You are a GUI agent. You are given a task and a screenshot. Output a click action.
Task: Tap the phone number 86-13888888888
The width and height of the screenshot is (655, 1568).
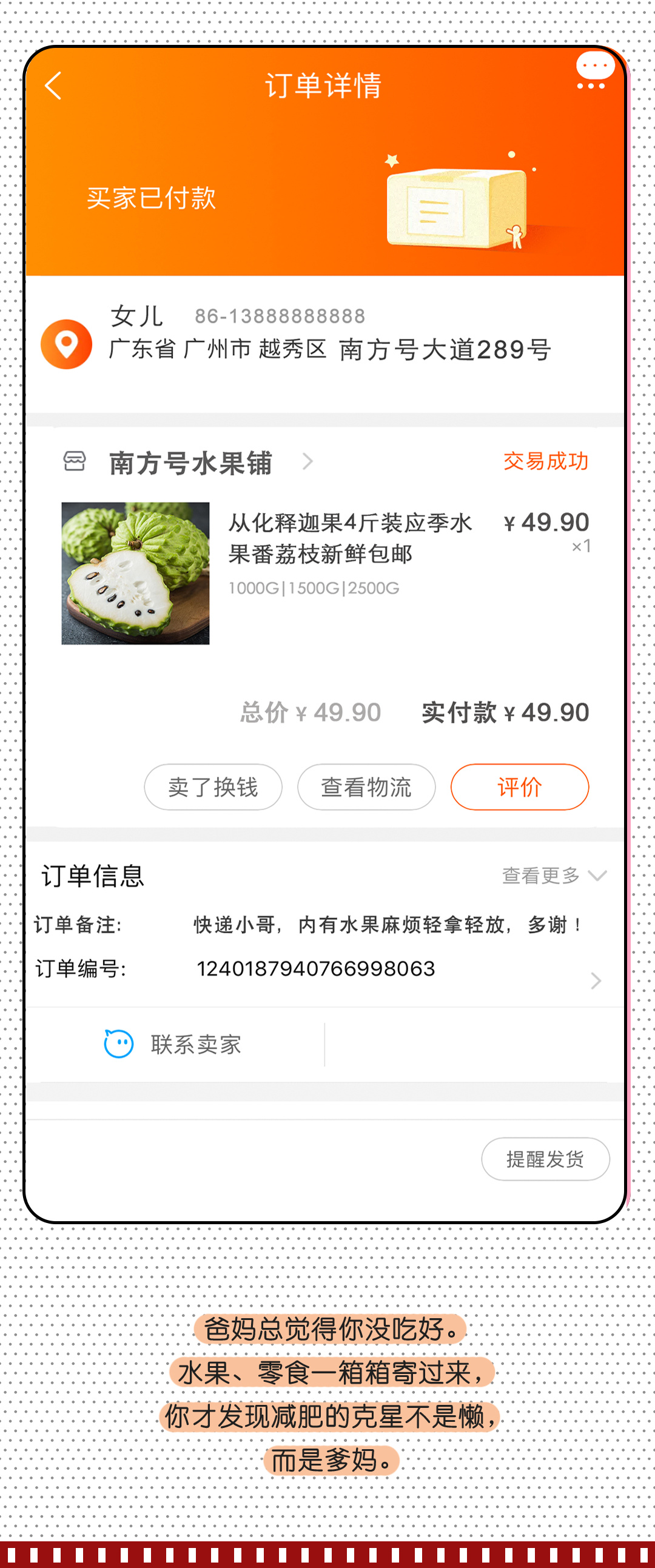coord(281,316)
